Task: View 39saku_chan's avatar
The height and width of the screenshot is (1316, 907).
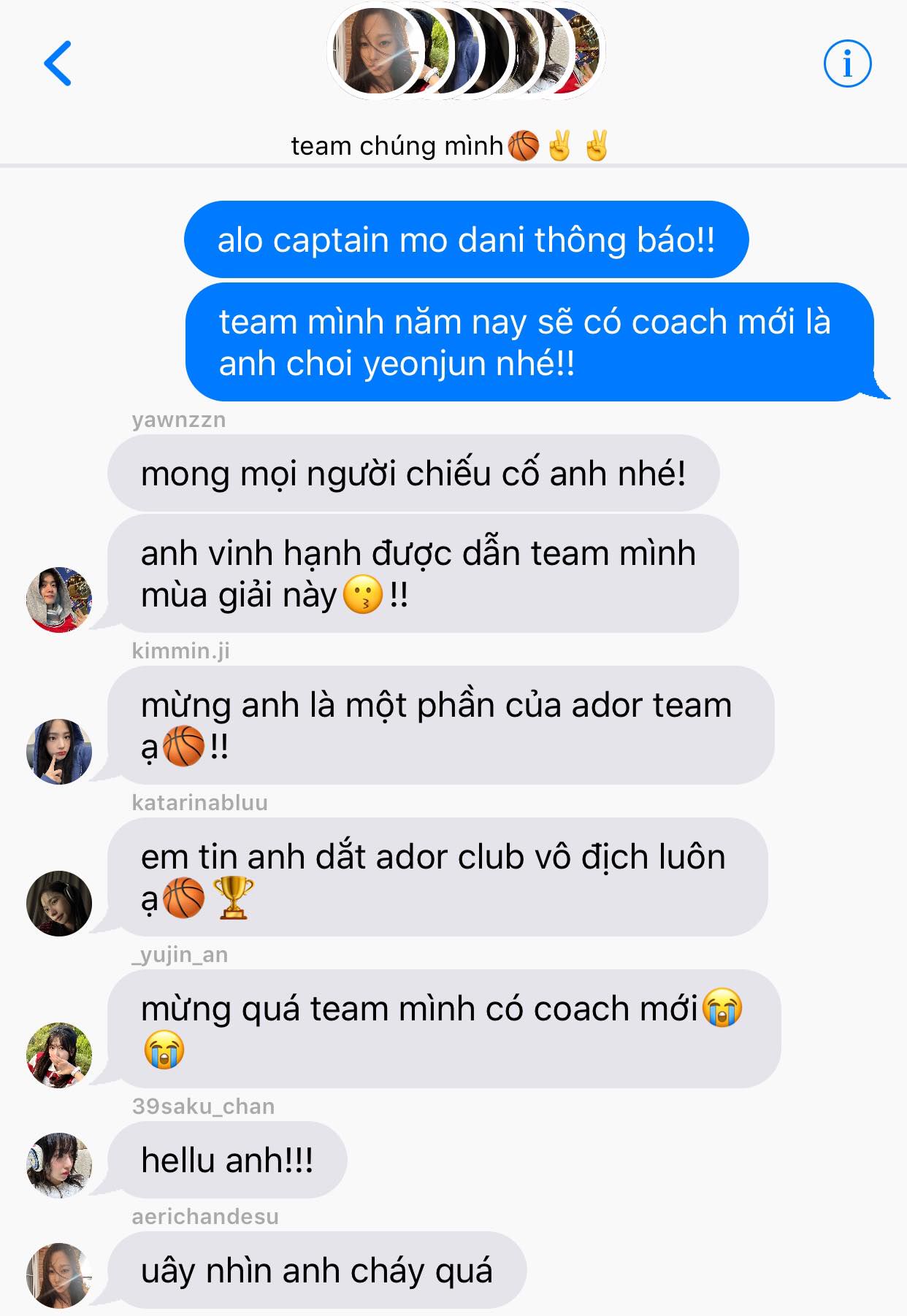Action: 59,1165
